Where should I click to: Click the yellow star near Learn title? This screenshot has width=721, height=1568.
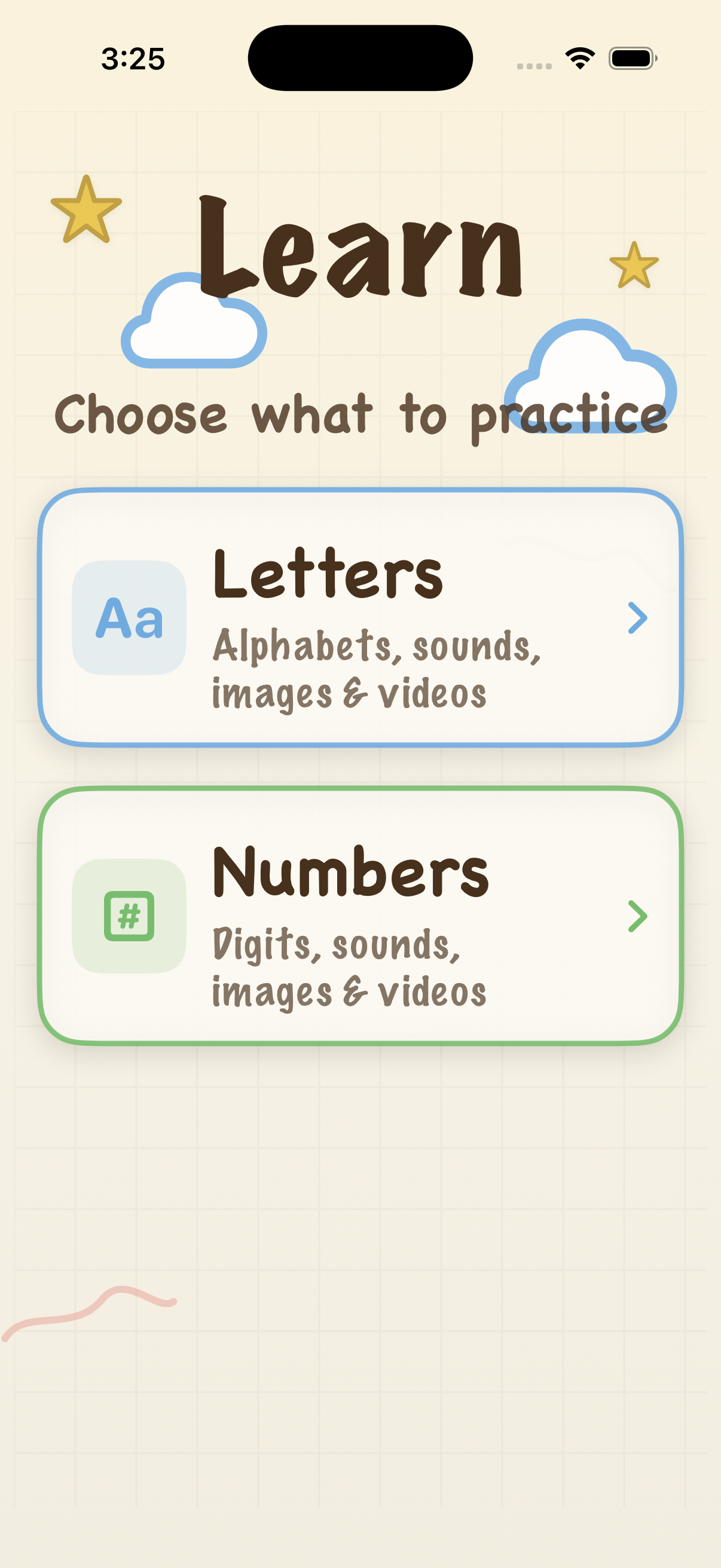point(85,213)
